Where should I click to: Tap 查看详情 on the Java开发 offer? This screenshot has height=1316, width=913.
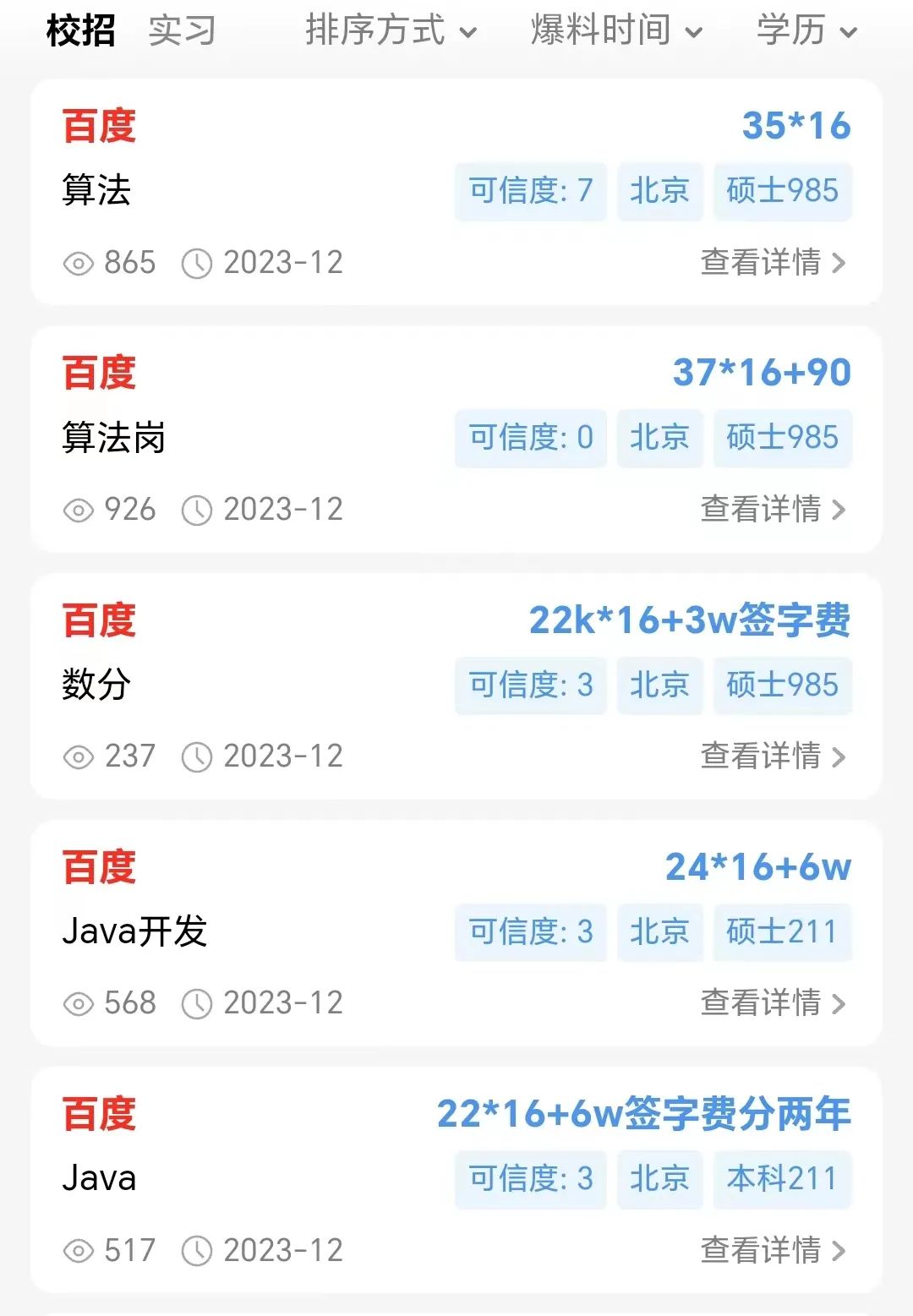pos(773,1002)
